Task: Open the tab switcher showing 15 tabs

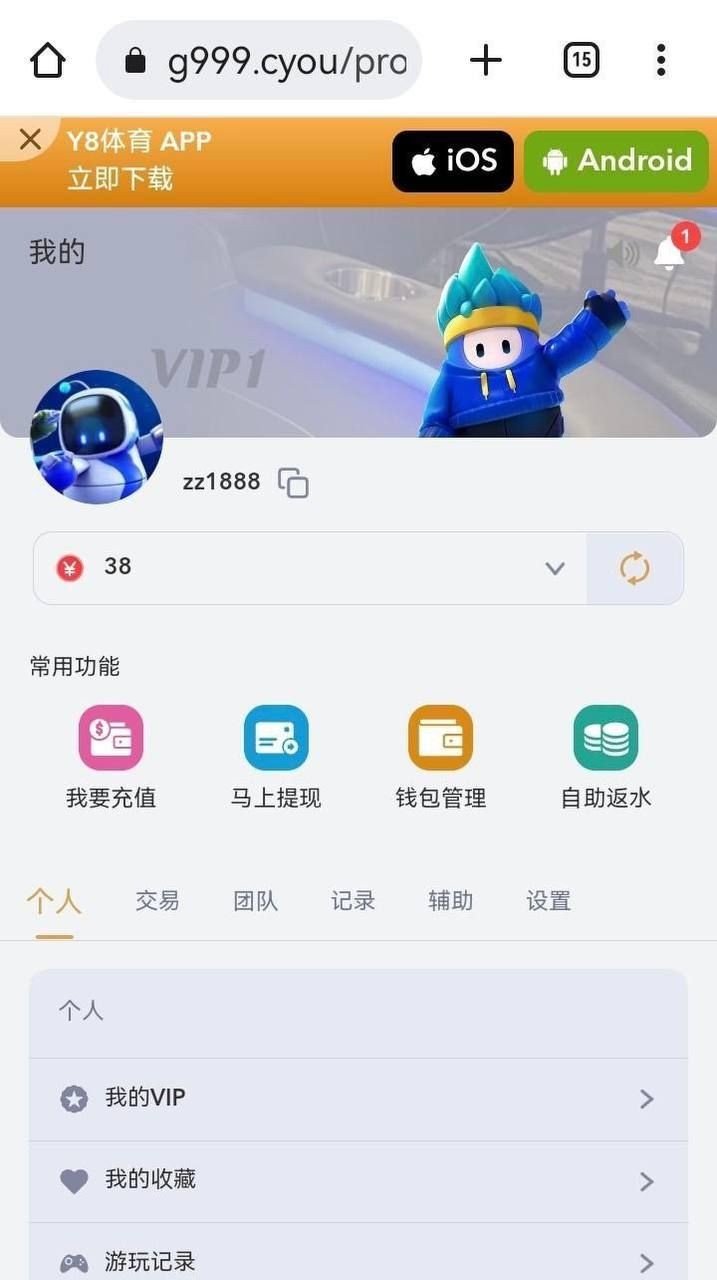Action: [x=581, y=61]
